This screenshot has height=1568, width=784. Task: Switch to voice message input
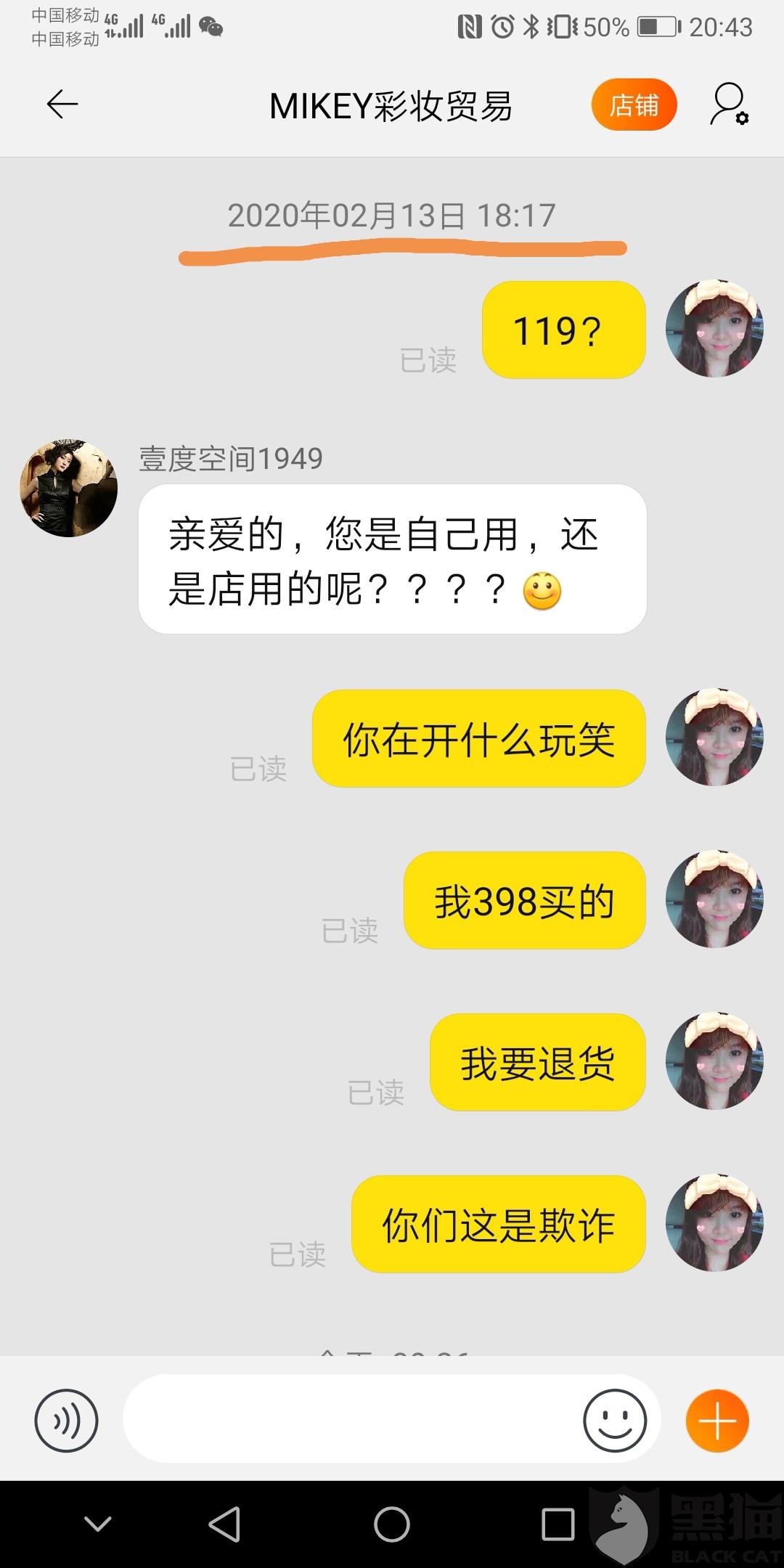(66, 1421)
